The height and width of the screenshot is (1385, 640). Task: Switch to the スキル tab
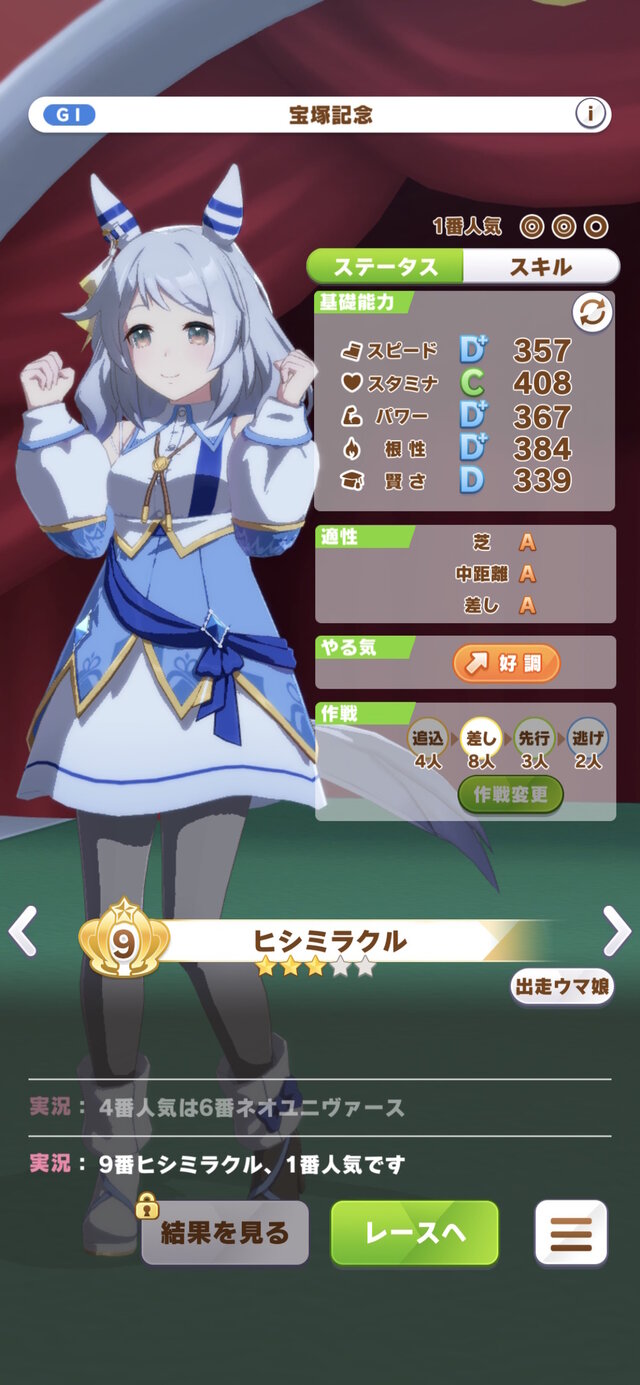click(x=541, y=267)
